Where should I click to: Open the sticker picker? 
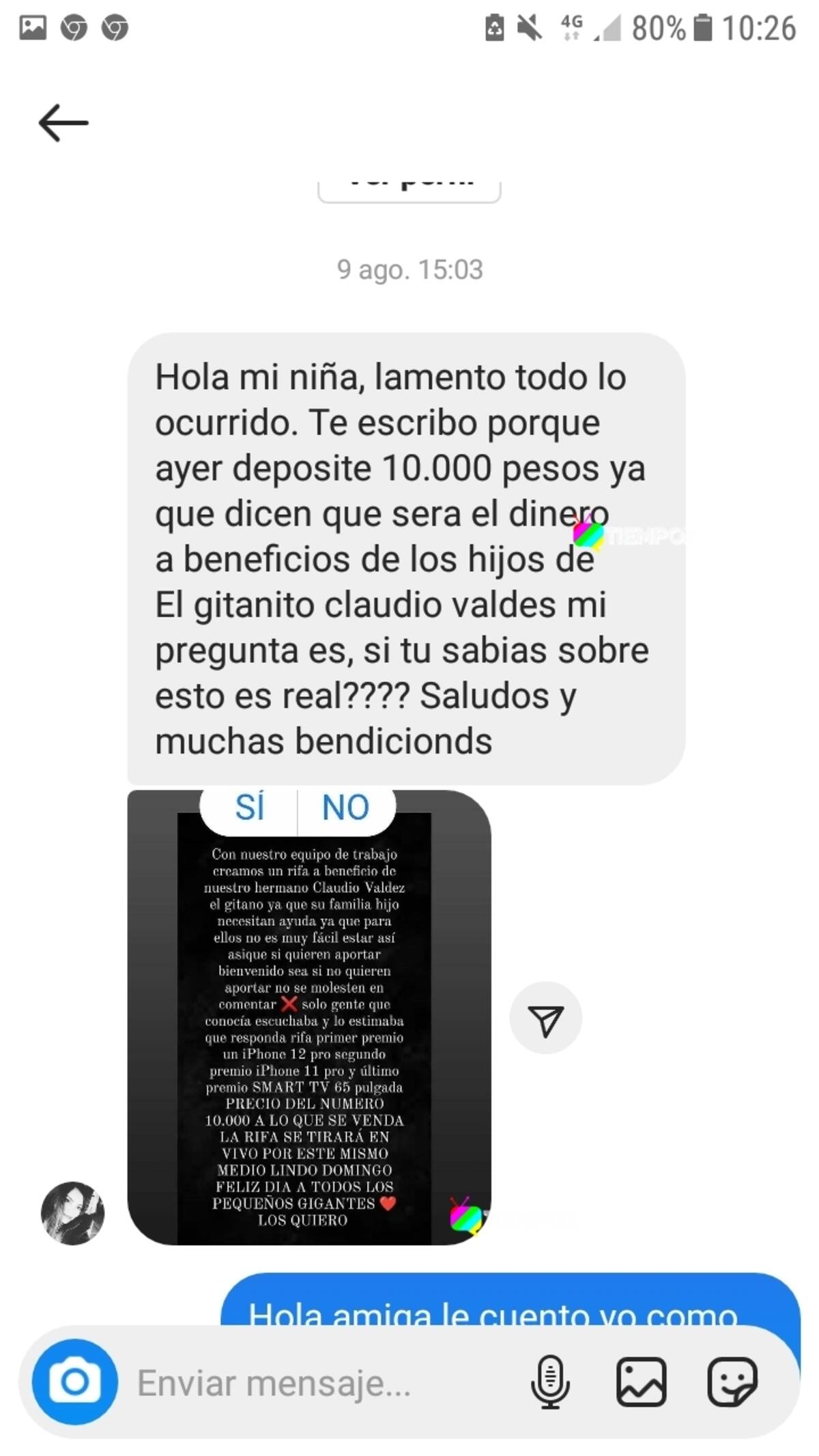click(x=732, y=1382)
